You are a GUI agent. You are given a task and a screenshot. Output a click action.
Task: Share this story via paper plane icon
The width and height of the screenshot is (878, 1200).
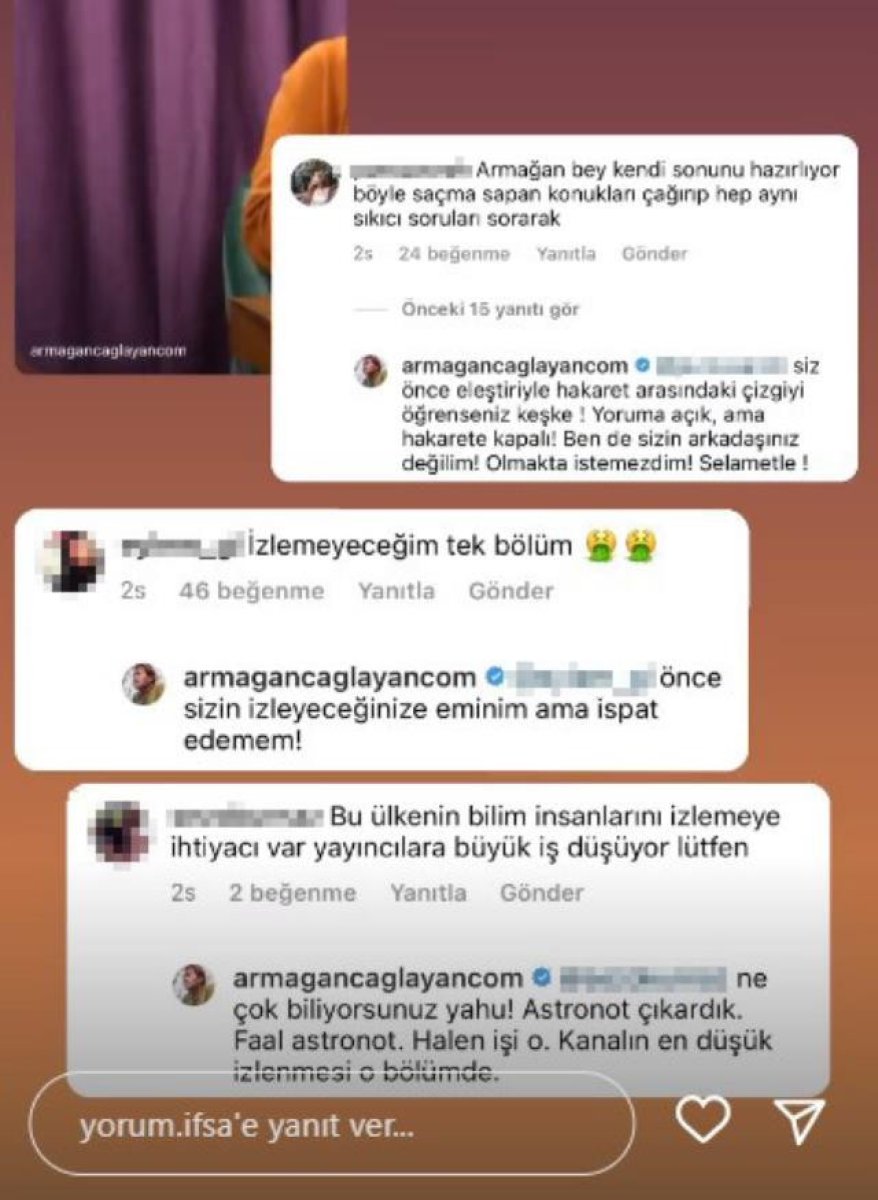(799, 1122)
